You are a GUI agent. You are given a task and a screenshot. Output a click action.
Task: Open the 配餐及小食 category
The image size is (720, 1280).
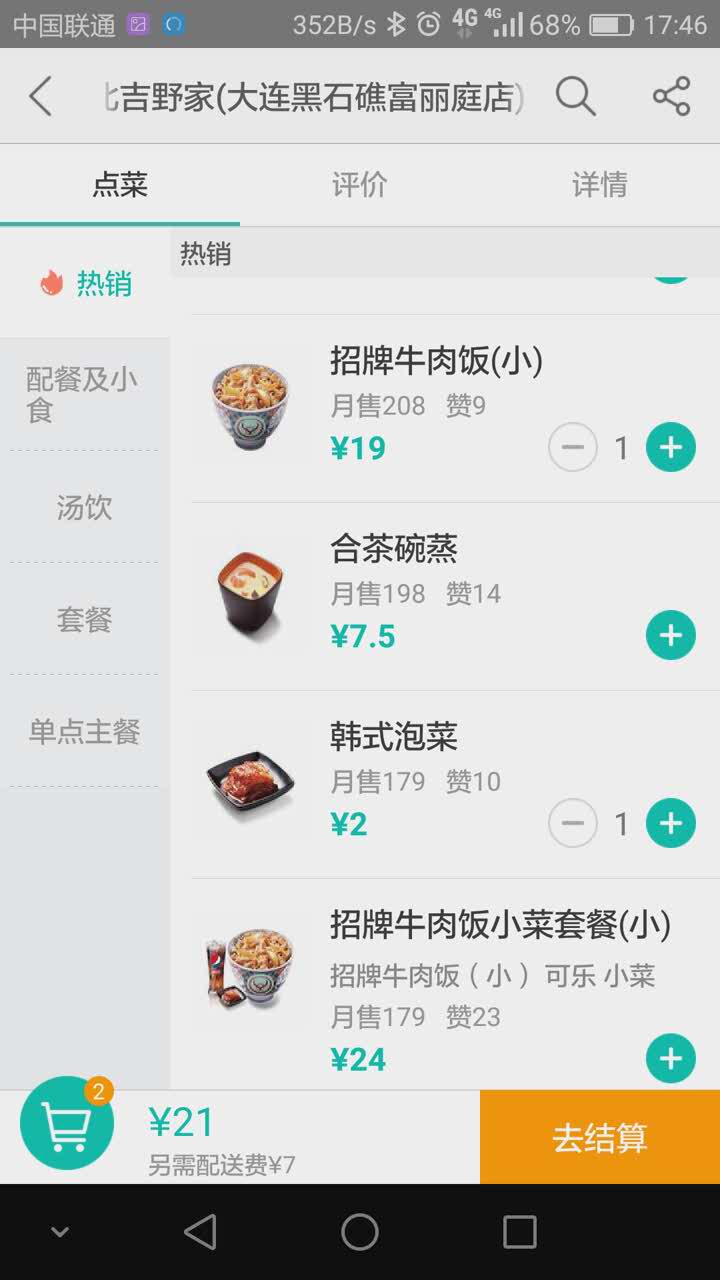click(x=84, y=395)
